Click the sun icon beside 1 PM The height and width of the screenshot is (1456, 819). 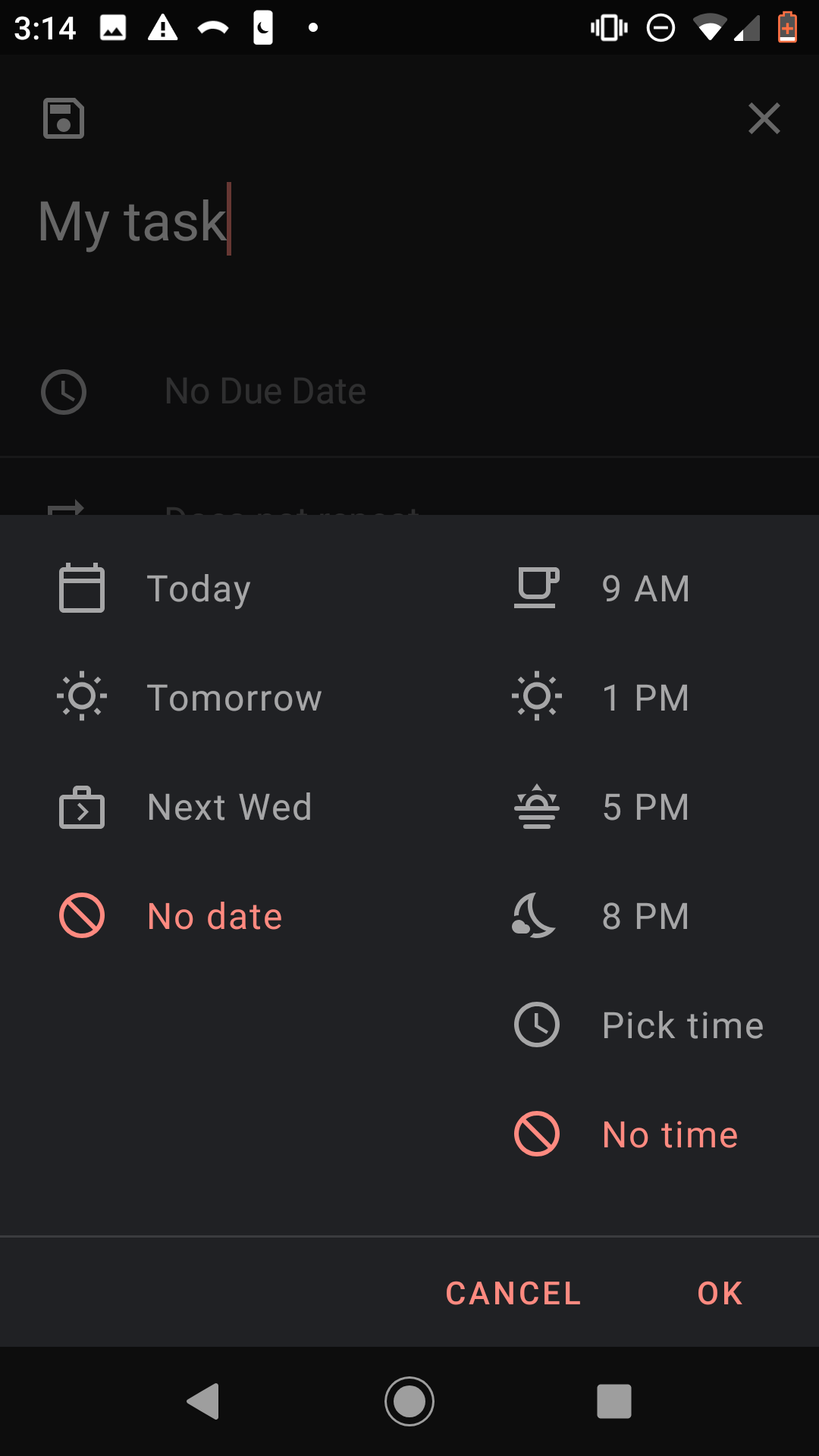(536, 697)
